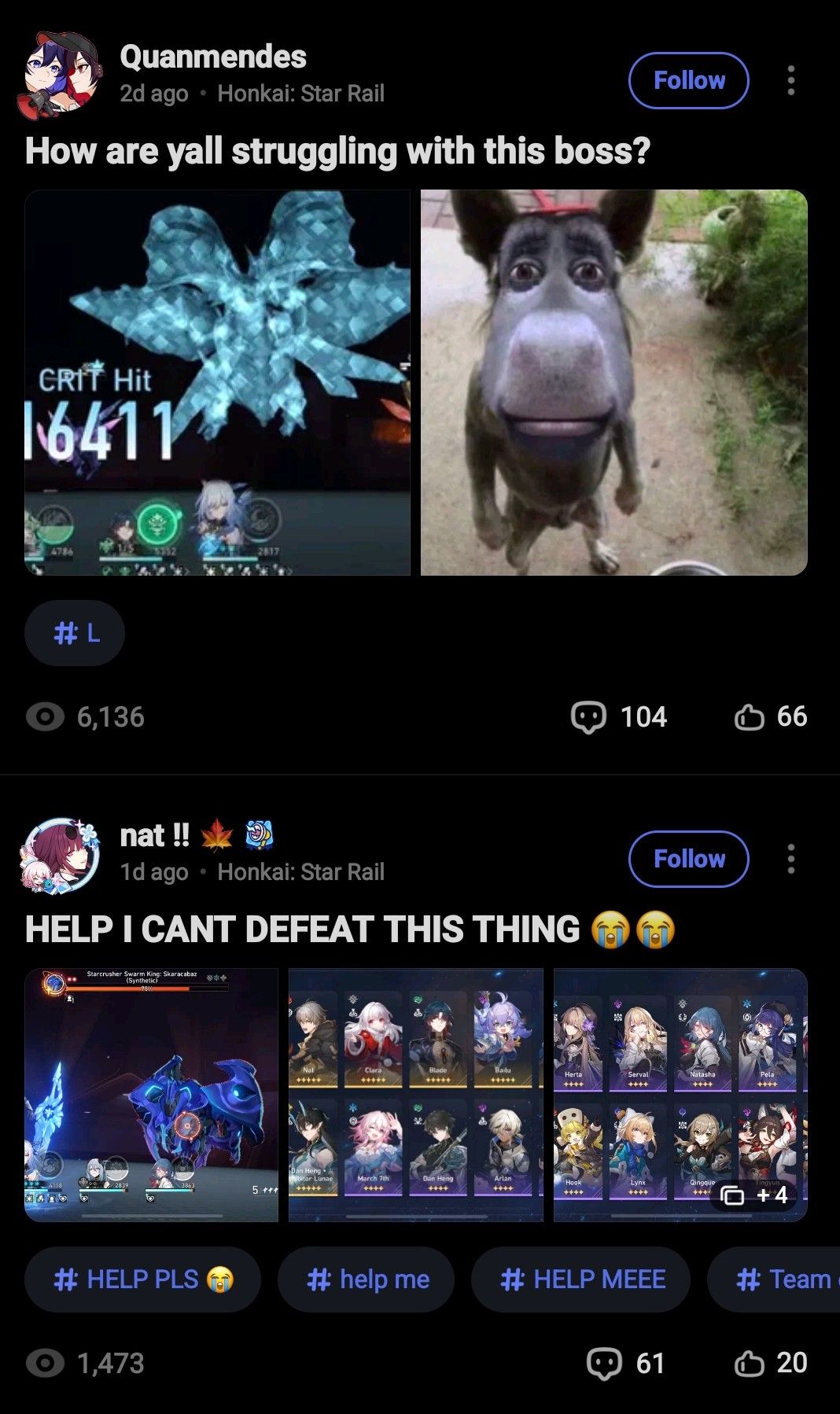
Task: Like Quanmendes' boss post
Action: [x=771, y=716]
